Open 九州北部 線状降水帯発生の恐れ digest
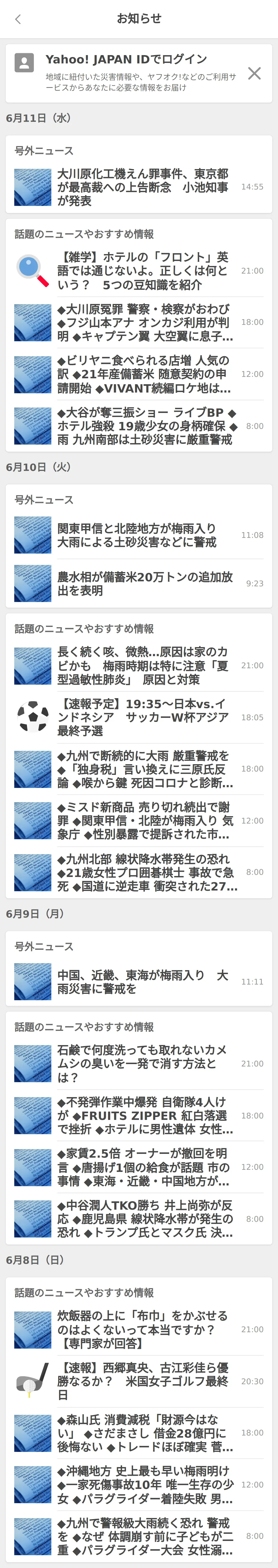The height and width of the screenshot is (1568, 278). click(143, 872)
